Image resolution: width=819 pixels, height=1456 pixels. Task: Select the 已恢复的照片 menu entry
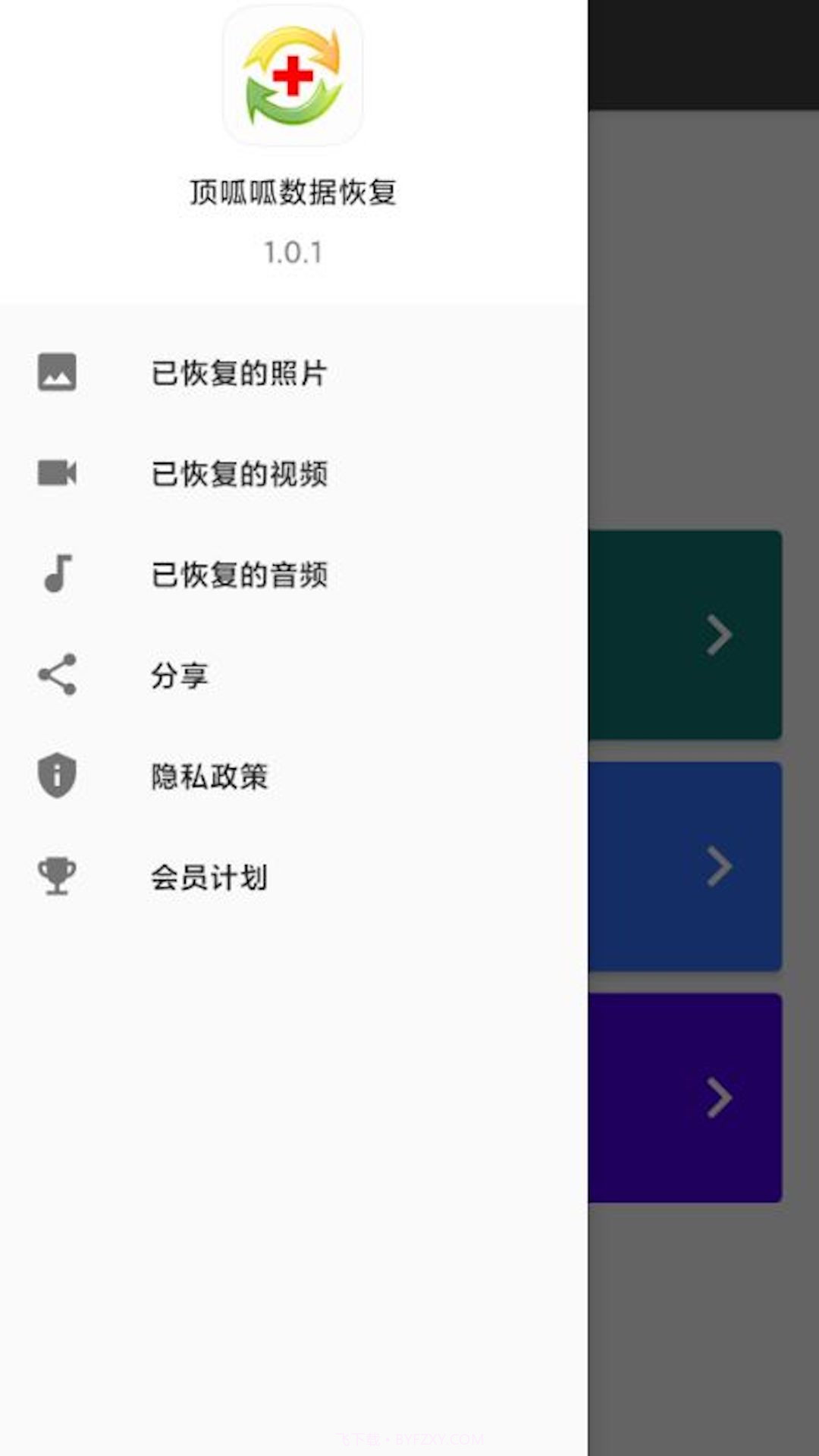(239, 373)
